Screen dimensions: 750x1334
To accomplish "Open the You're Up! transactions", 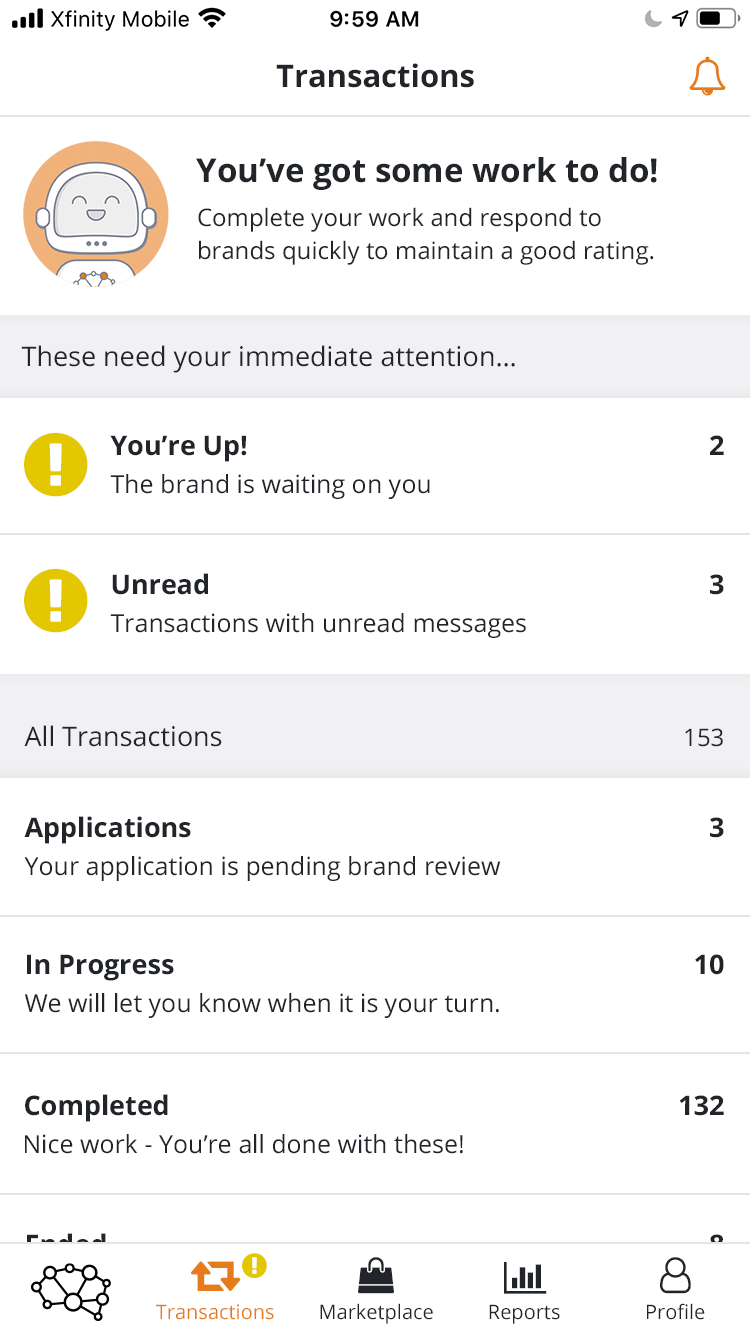I will coord(375,465).
